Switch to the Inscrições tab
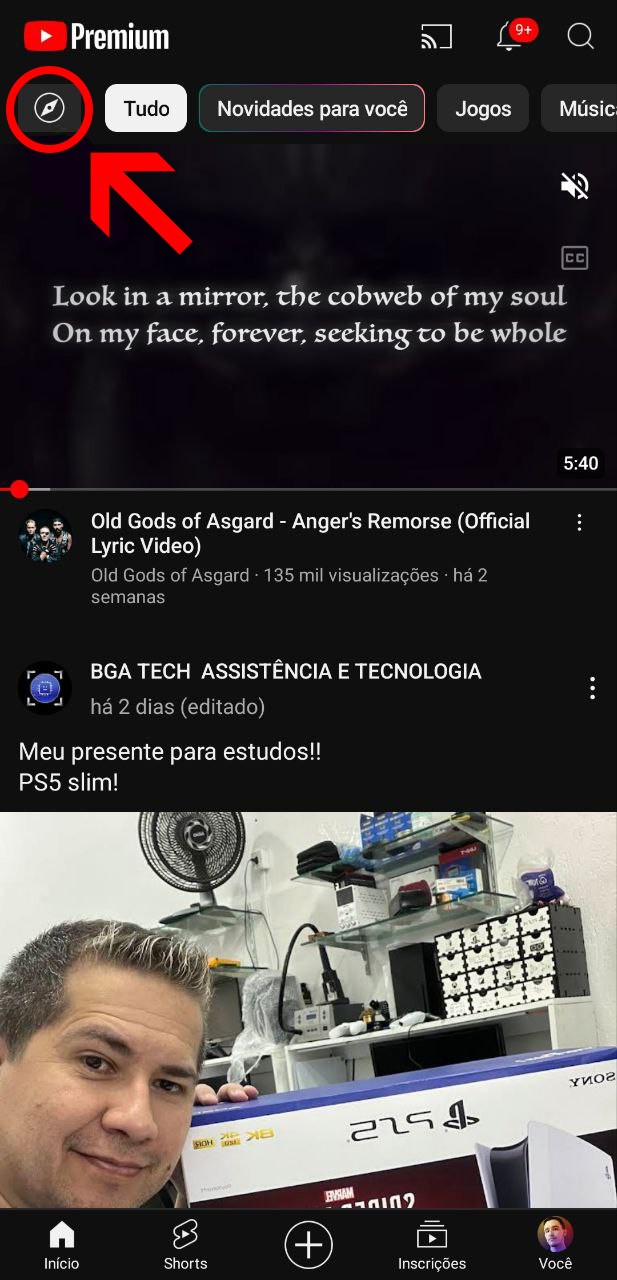Screen dimensions: 617x1280 point(432,1245)
